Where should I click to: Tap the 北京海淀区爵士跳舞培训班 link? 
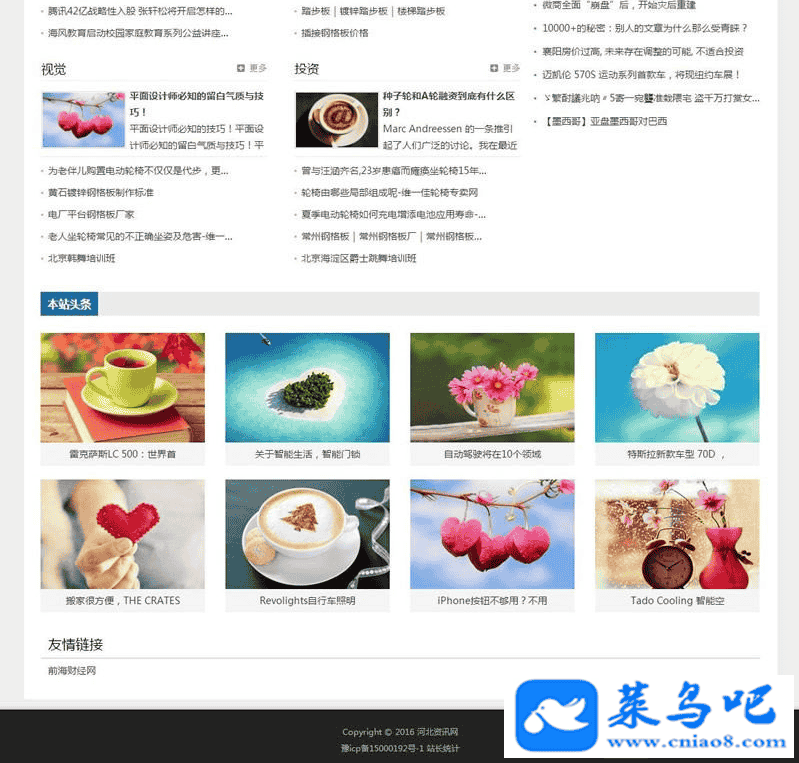pos(359,259)
